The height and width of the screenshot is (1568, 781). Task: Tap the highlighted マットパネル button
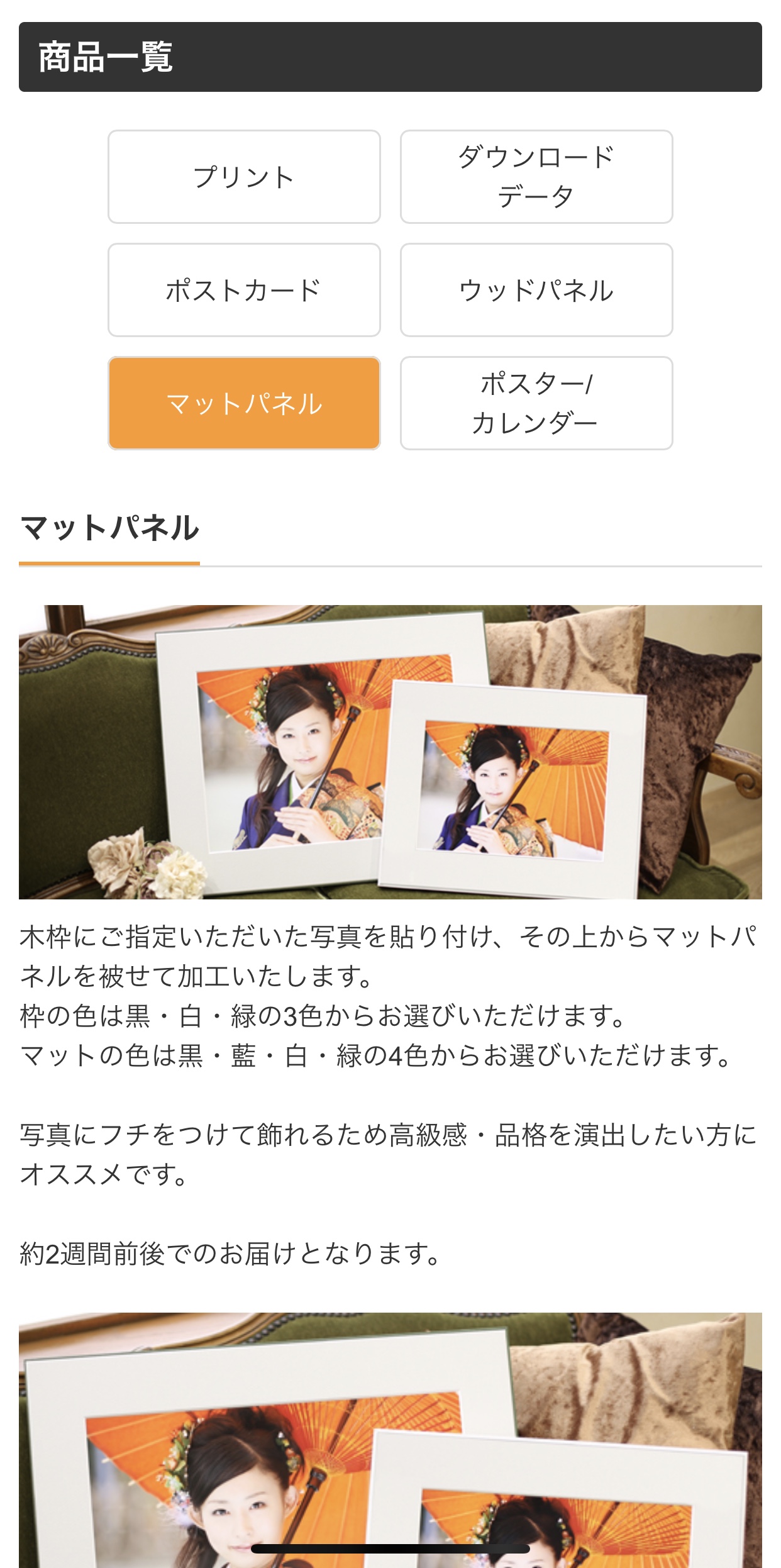[244, 403]
